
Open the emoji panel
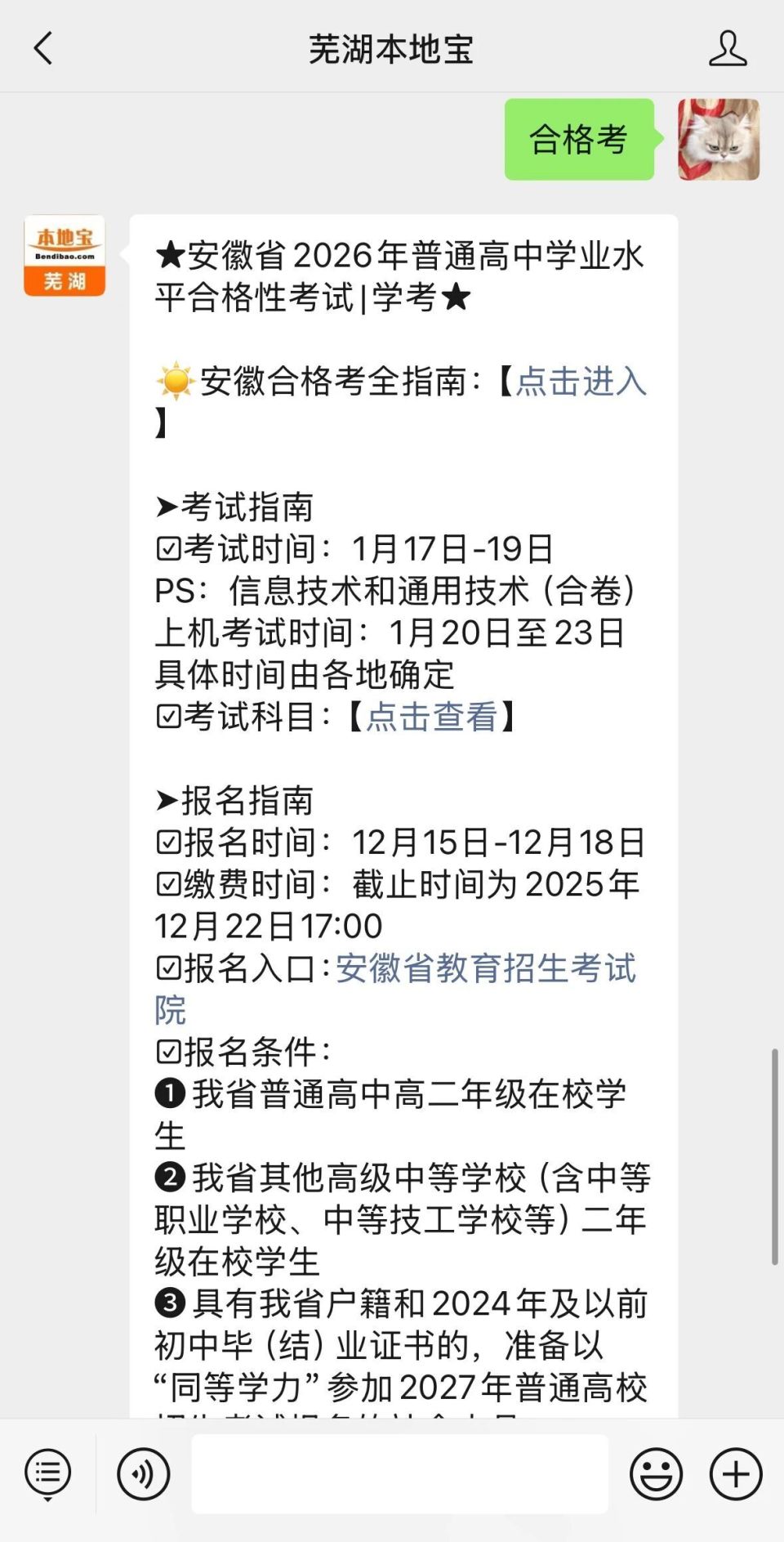(654, 1473)
